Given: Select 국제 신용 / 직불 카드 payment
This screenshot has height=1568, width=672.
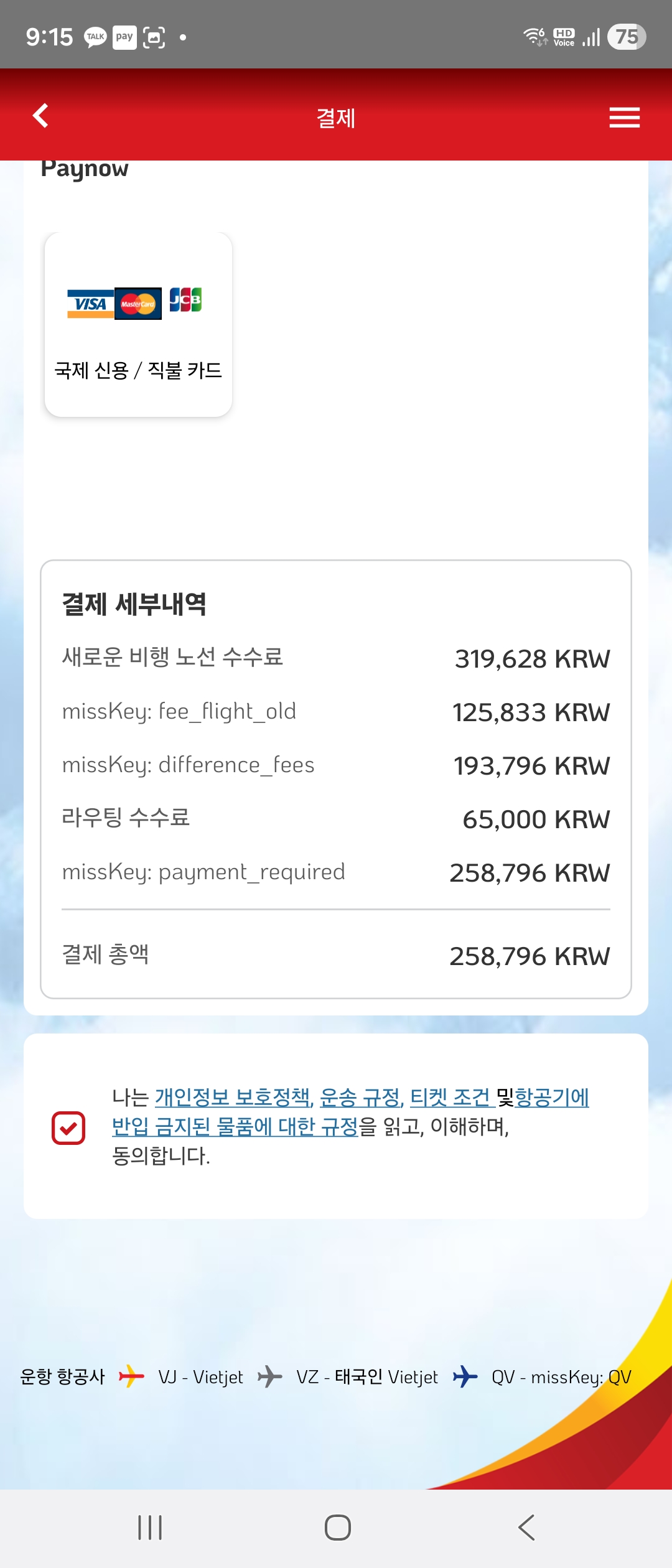Looking at the screenshot, I should (138, 324).
